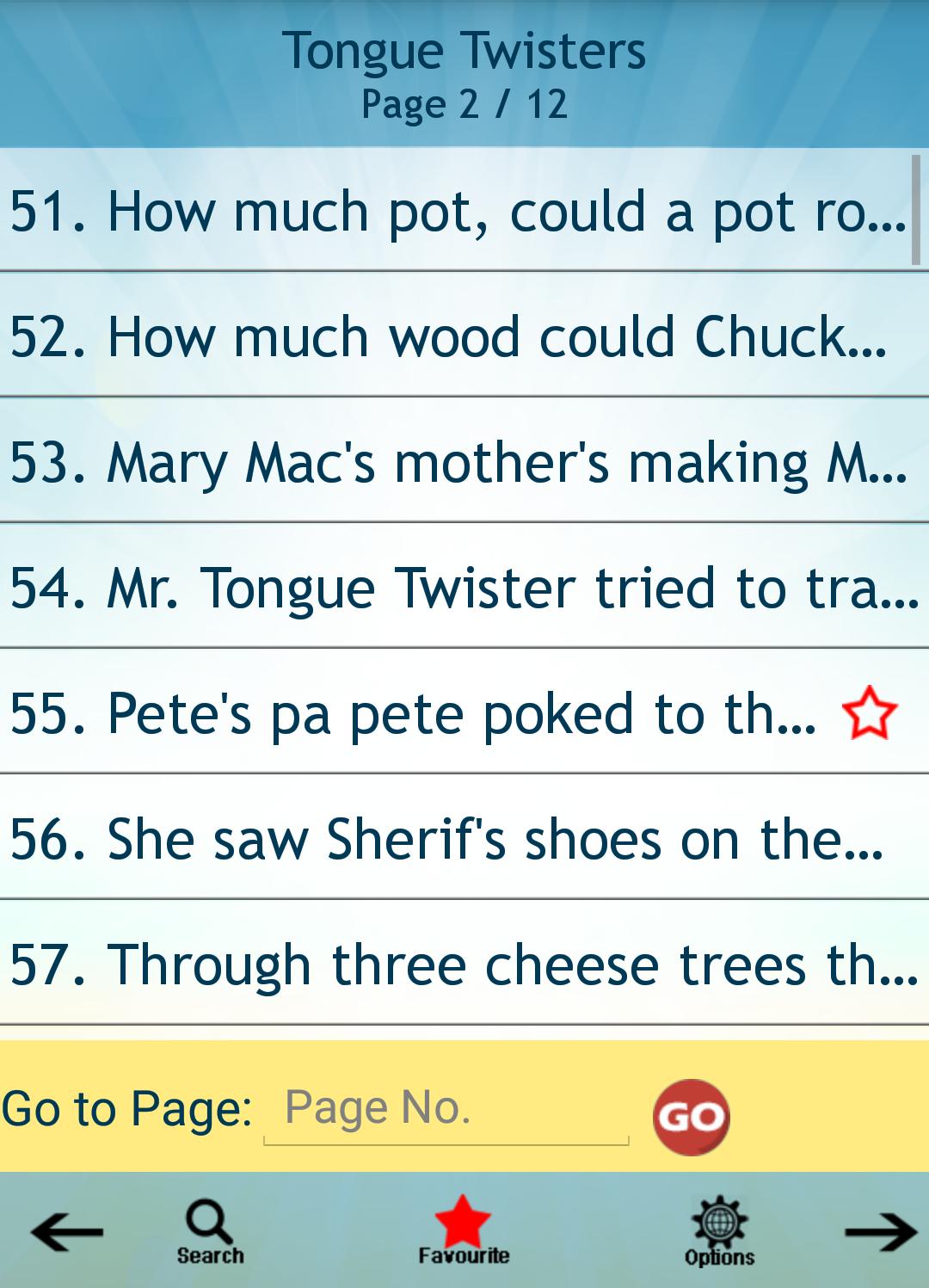Tap the red GO button
Image resolution: width=929 pixels, height=1288 pixels.
click(691, 1117)
